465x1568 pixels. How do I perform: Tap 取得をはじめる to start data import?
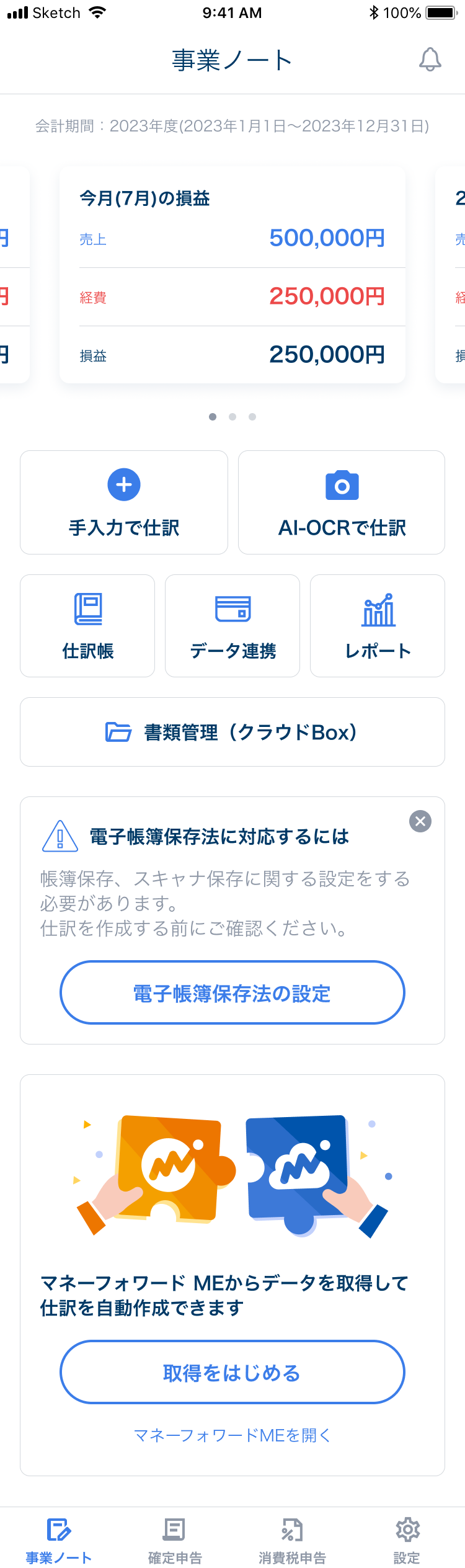point(232,1372)
